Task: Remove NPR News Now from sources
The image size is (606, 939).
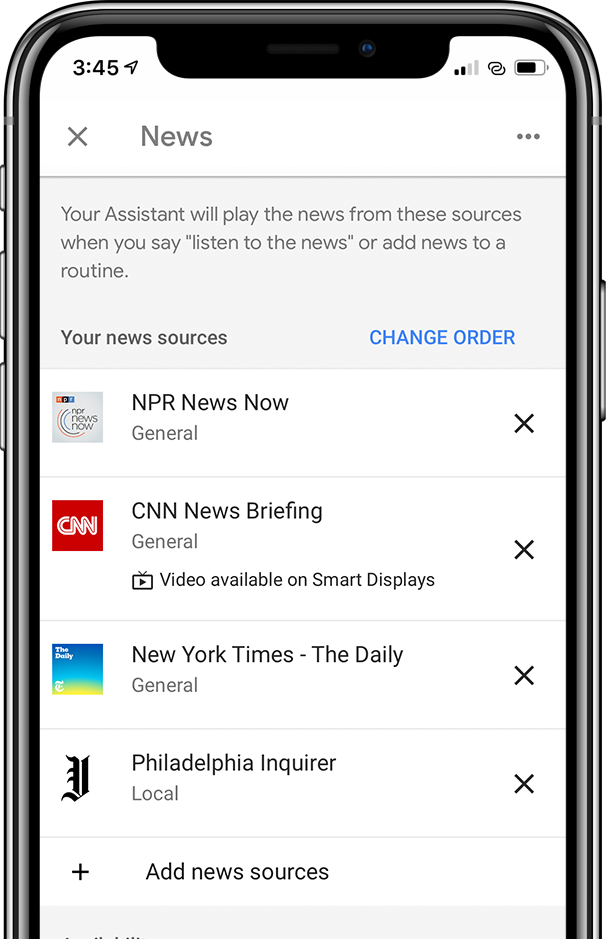Action: [523, 424]
